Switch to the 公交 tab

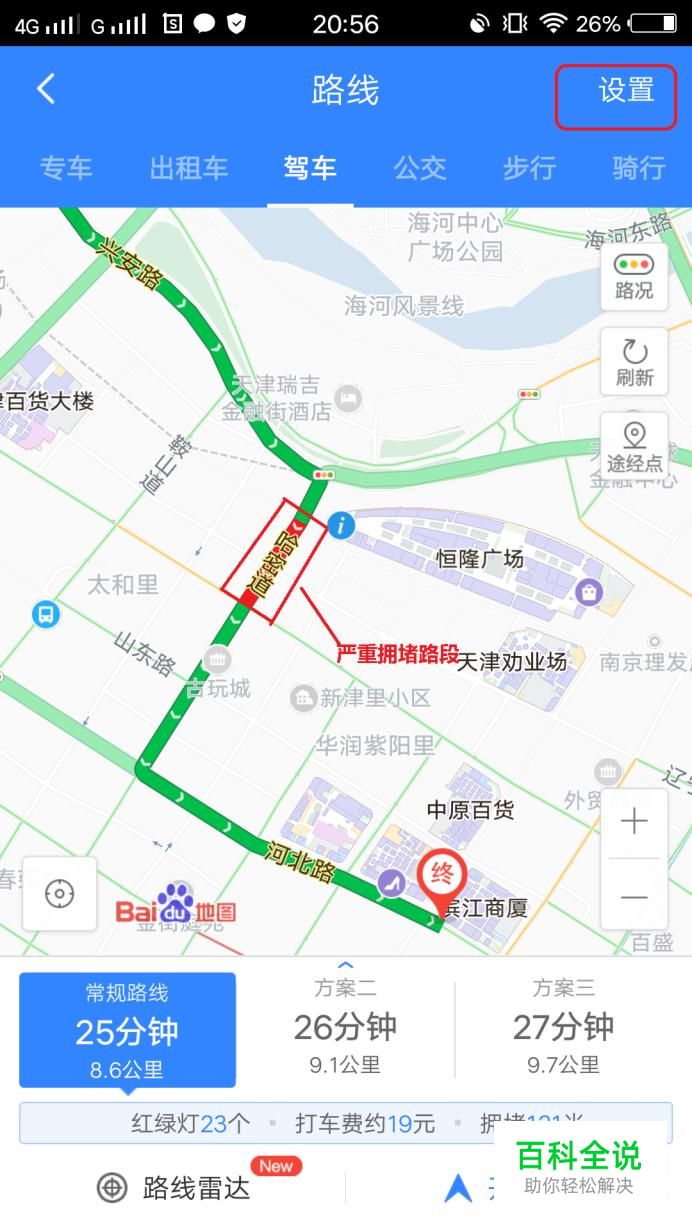pyautogui.click(x=420, y=167)
